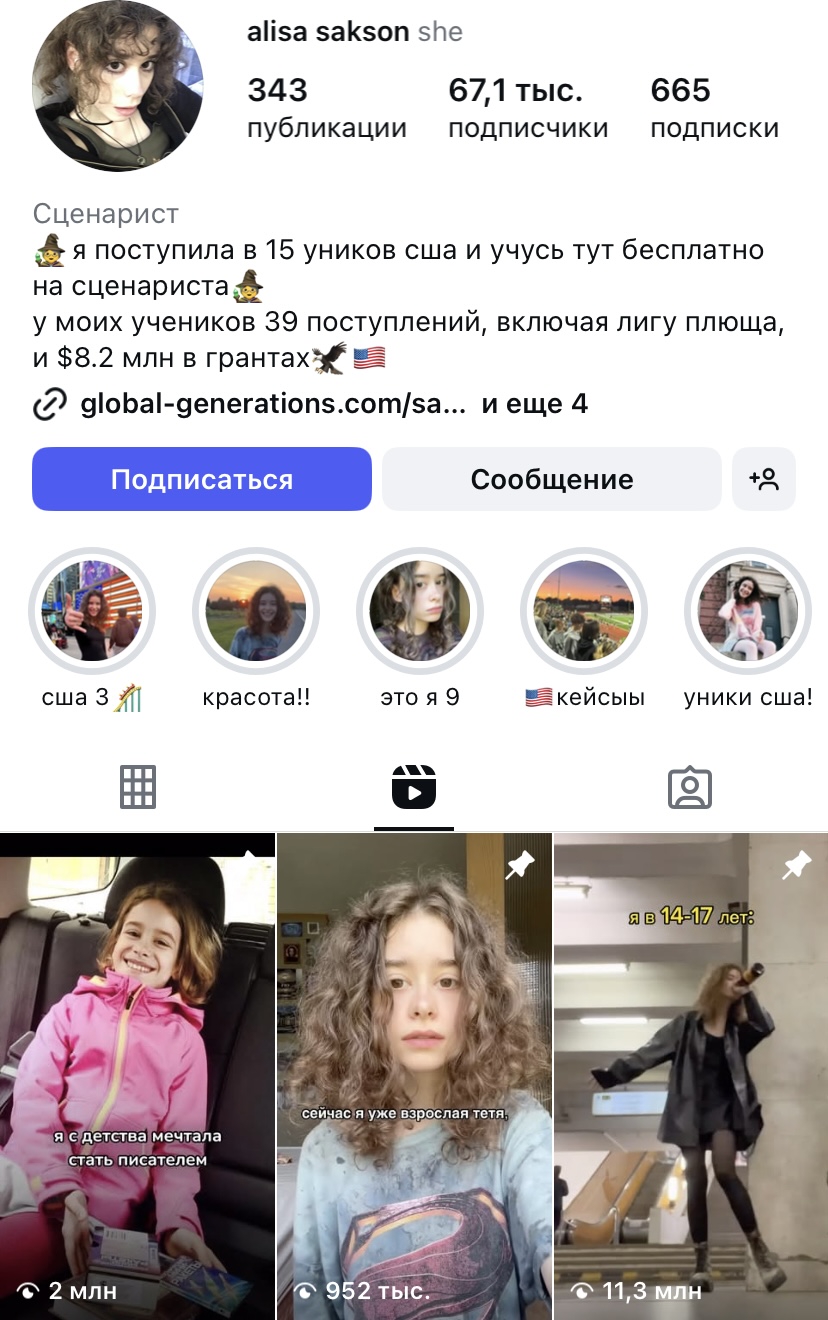Open the это я 9 highlight
Image resolution: width=828 pixels, height=1320 pixels.
tap(420, 610)
